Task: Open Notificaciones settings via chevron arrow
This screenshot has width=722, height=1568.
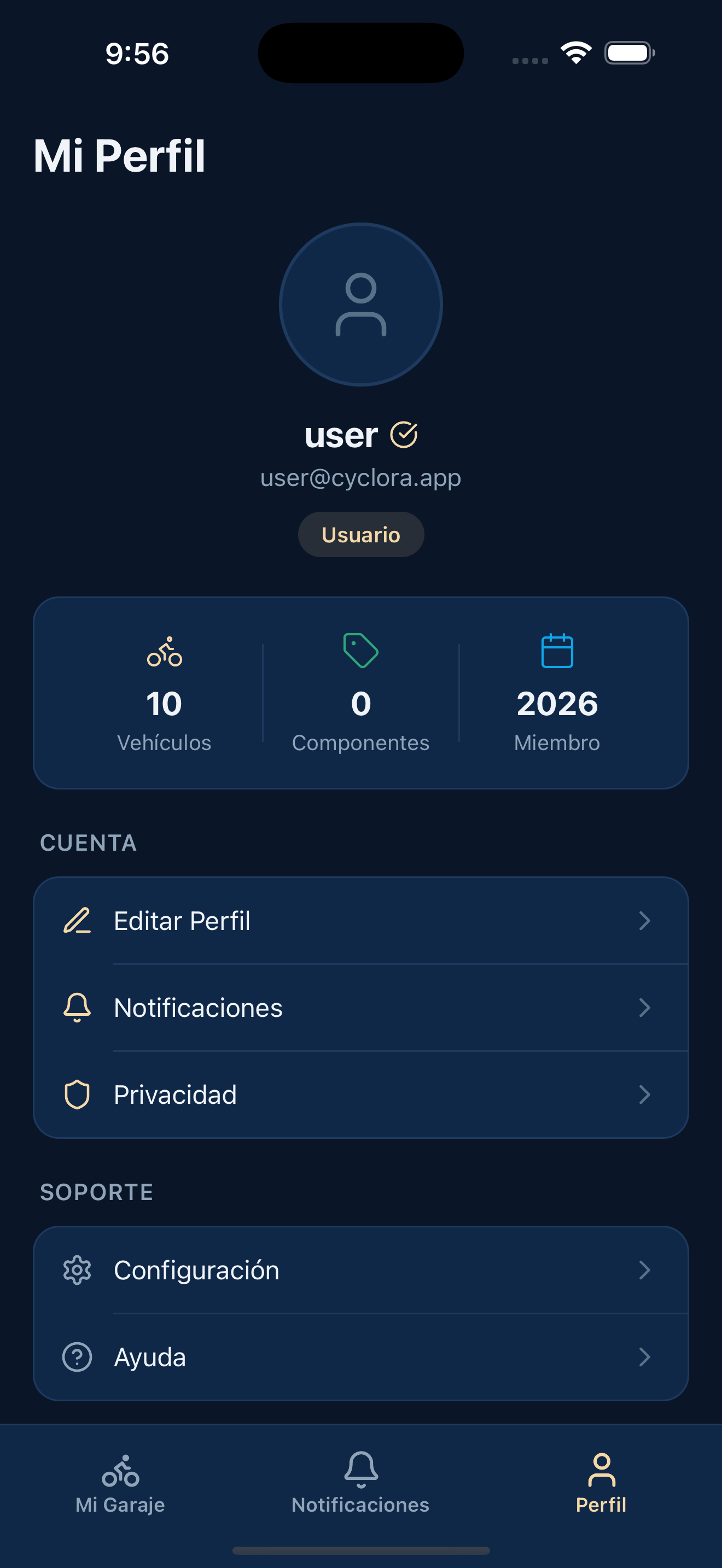Action: point(646,1008)
